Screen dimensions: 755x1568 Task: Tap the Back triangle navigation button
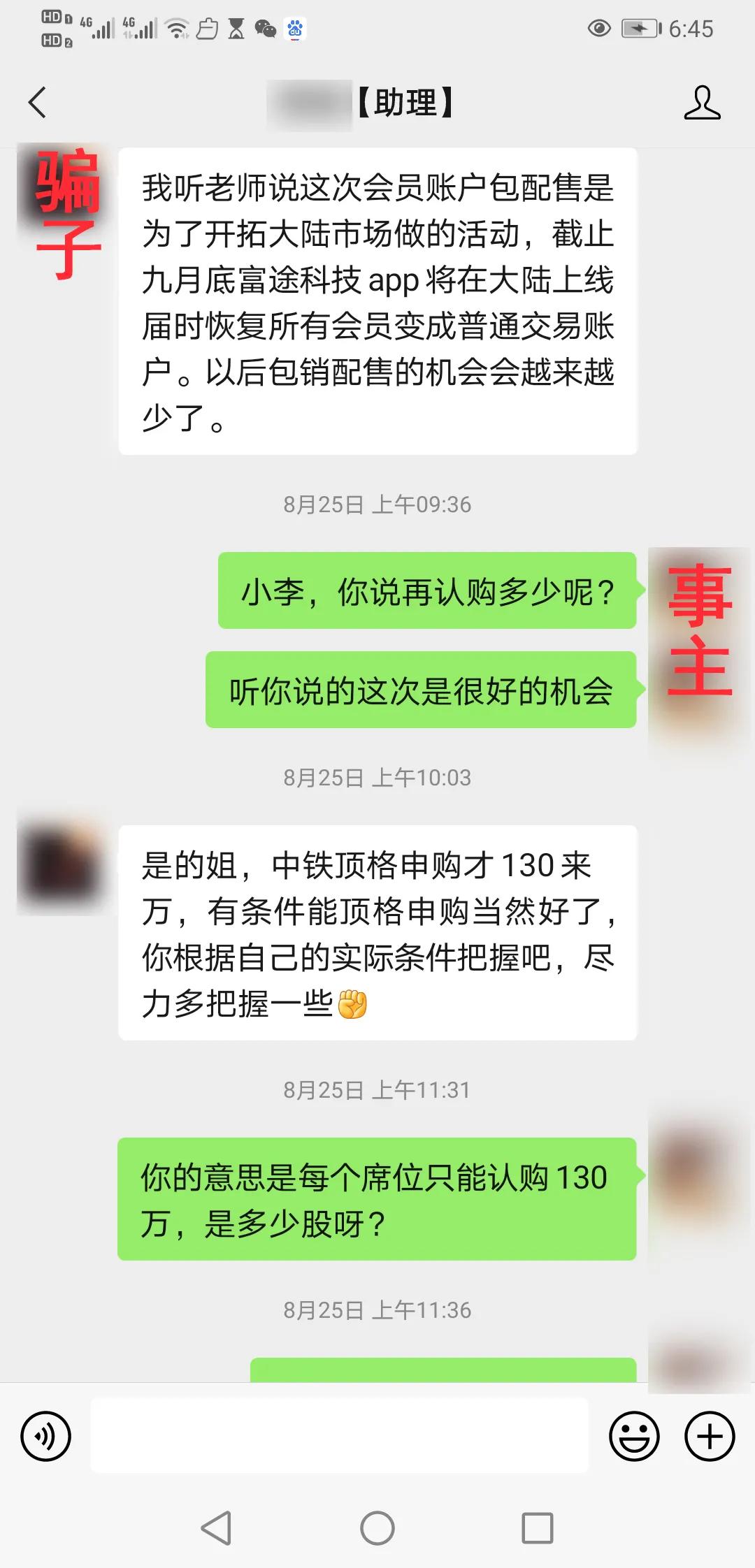(217, 1526)
